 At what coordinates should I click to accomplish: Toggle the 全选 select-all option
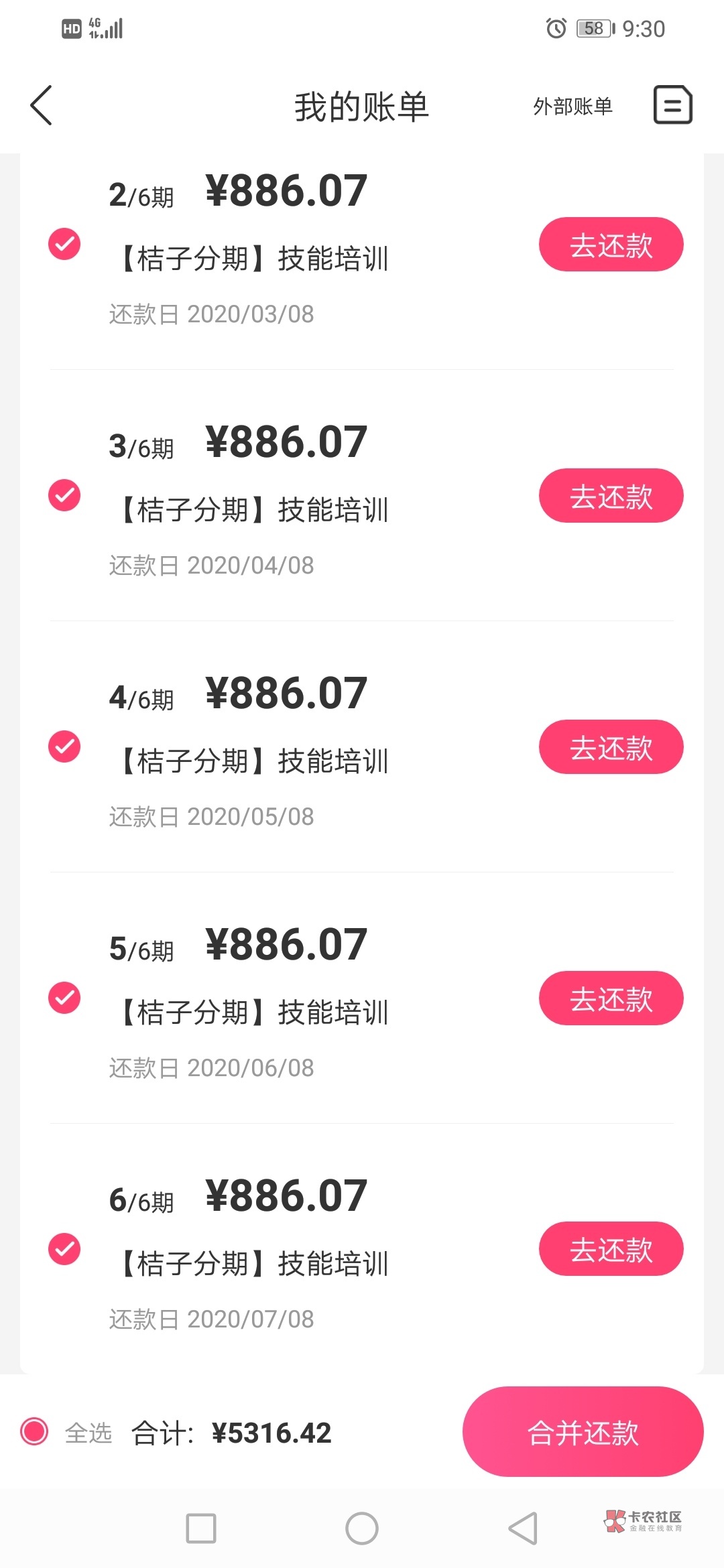[x=35, y=1432]
